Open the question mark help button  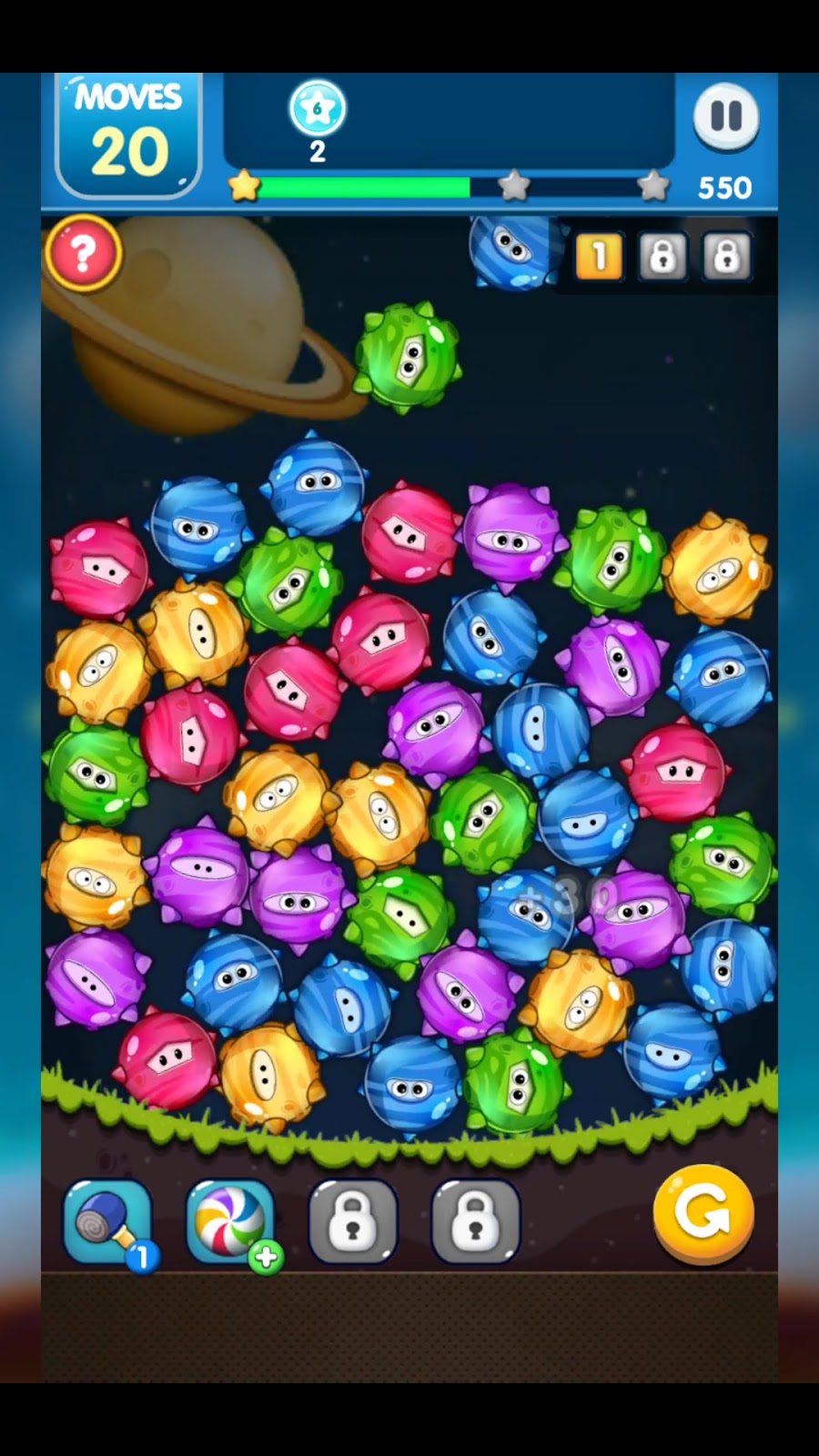coord(83,254)
